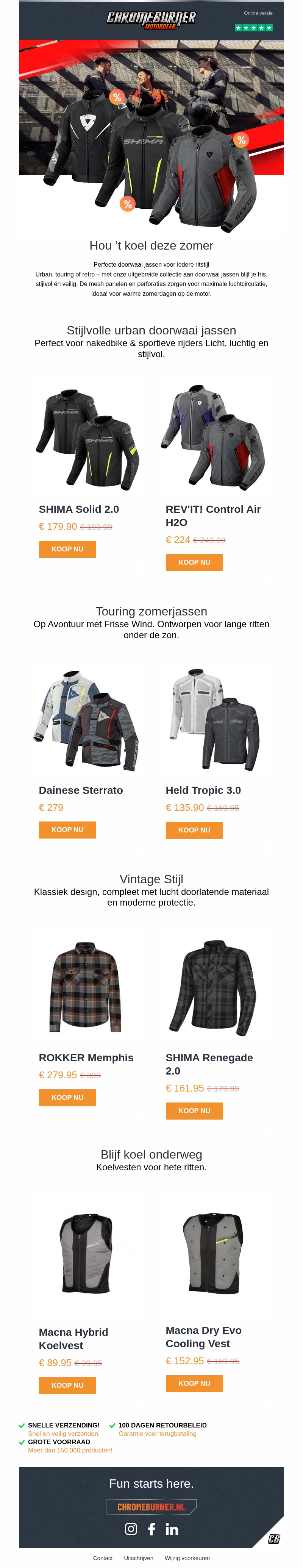Open Wijzig voorkeuren preferences link
303x1568 pixels.
pos(187,1558)
